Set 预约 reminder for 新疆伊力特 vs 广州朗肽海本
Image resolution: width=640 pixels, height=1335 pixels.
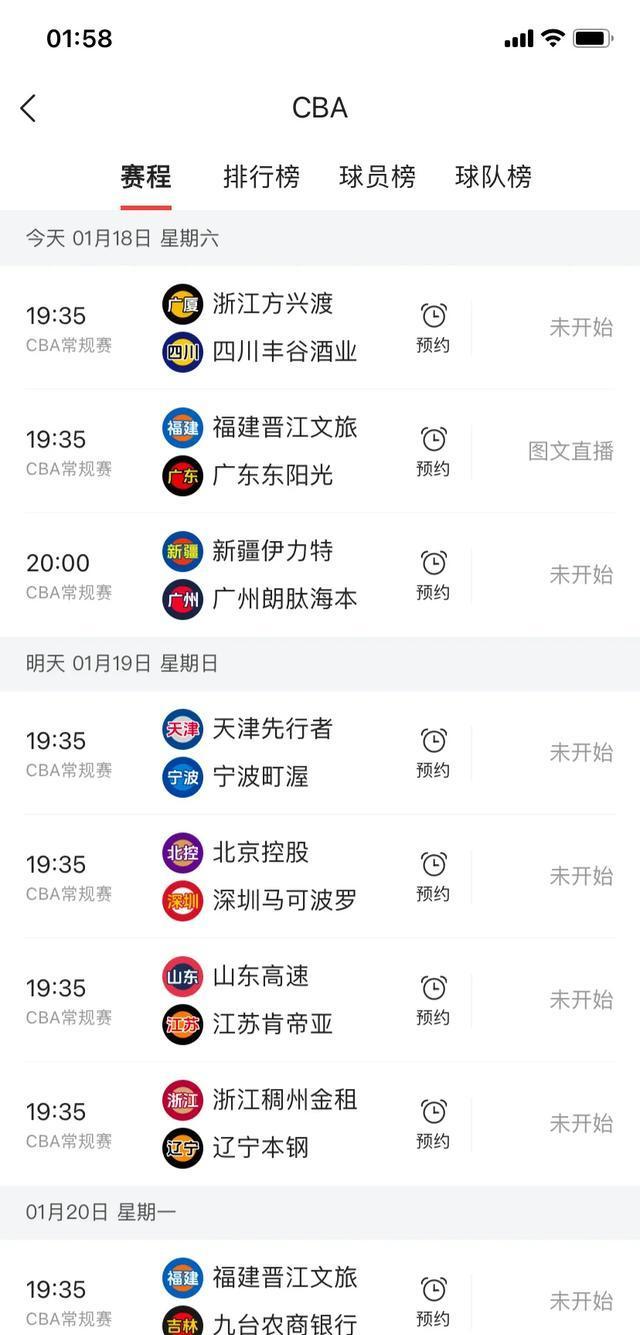[433, 575]
